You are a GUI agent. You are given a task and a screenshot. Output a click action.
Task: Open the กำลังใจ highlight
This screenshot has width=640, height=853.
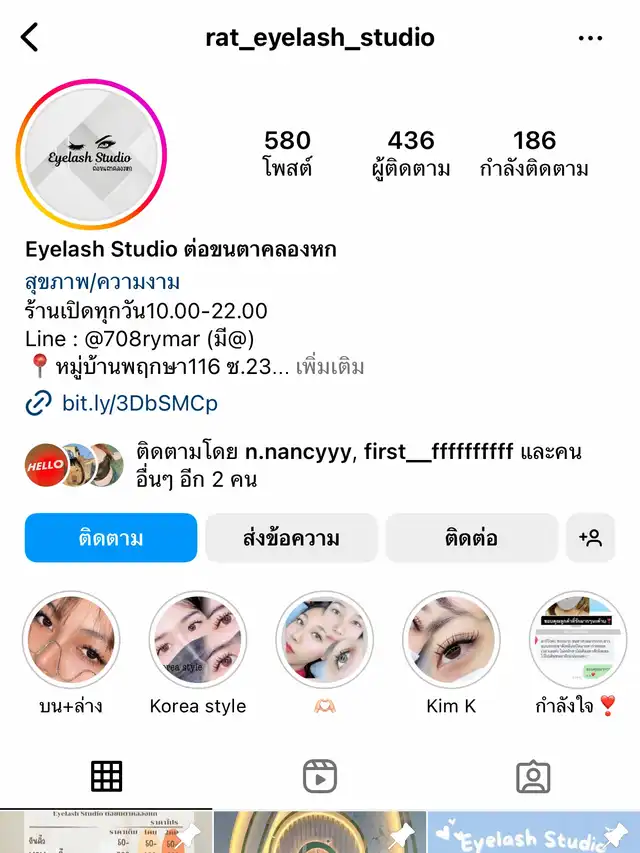pyautogui.click(x=577, y=640)
